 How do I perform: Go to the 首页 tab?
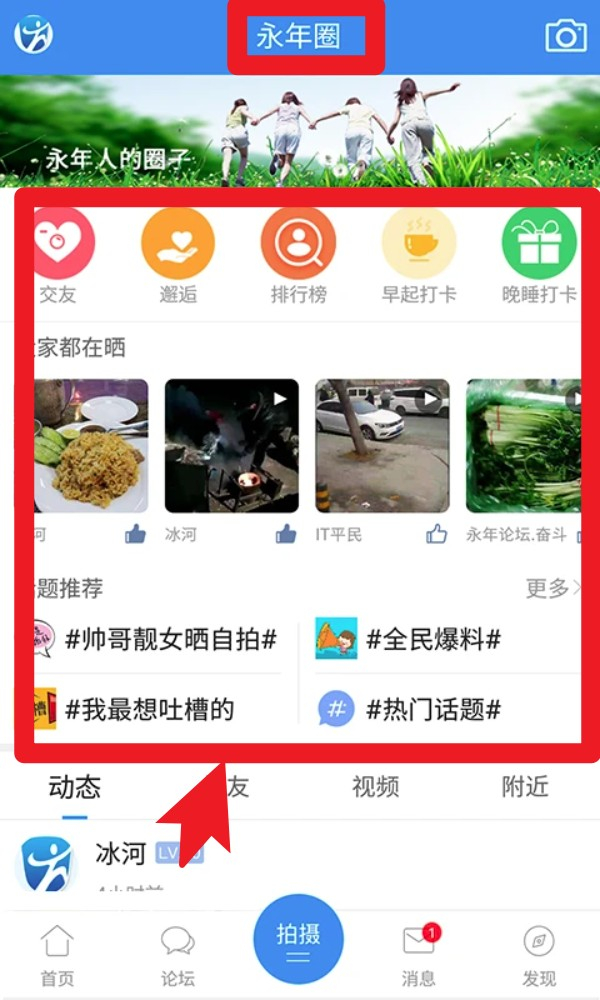[x=57, y=955]
